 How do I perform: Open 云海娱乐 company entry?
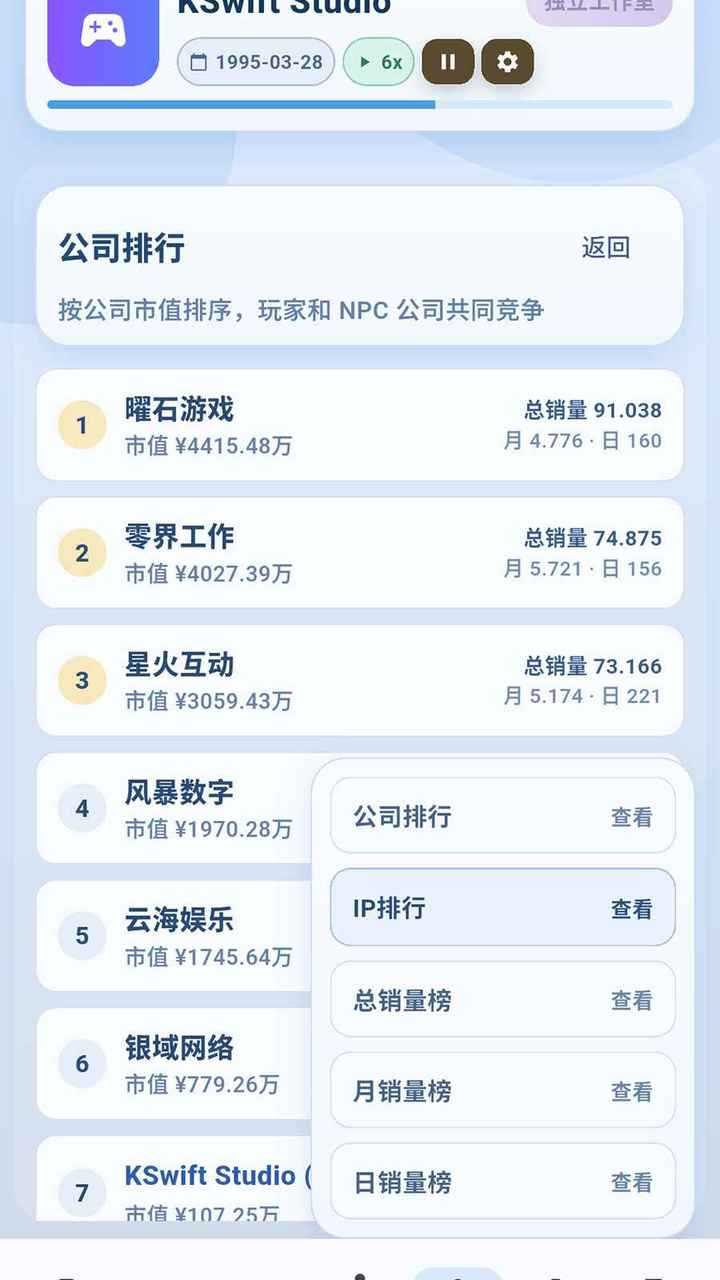[180, 936]
